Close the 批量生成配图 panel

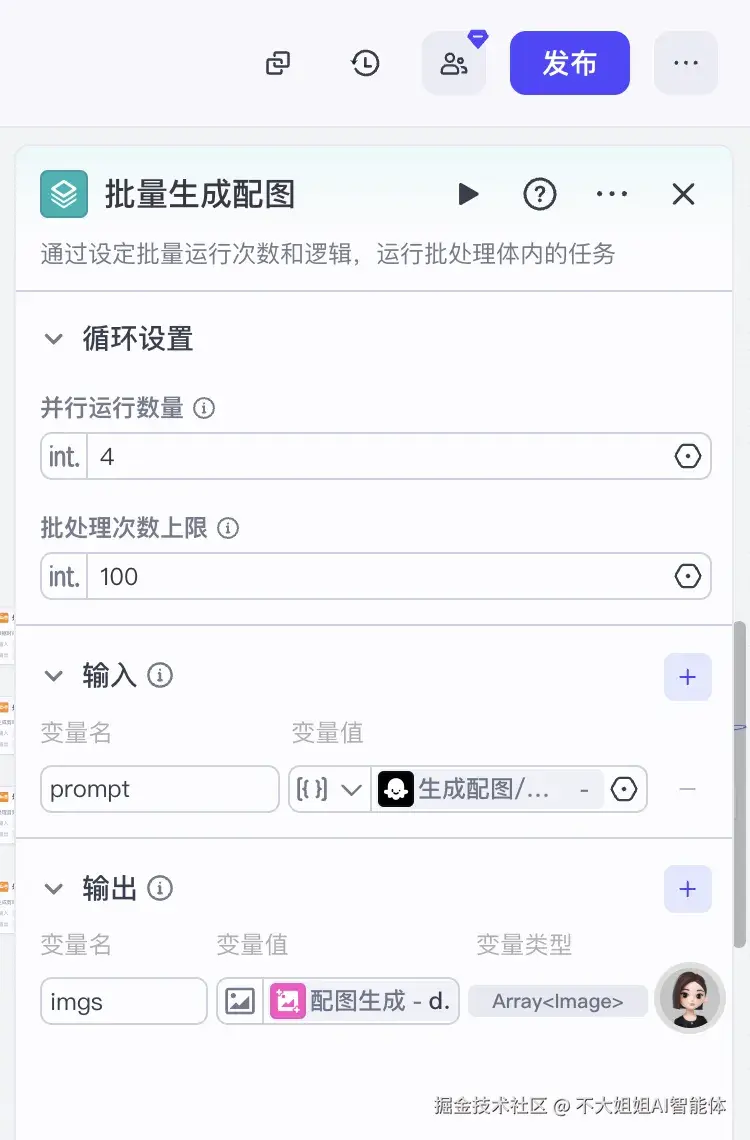click(683, 194)
